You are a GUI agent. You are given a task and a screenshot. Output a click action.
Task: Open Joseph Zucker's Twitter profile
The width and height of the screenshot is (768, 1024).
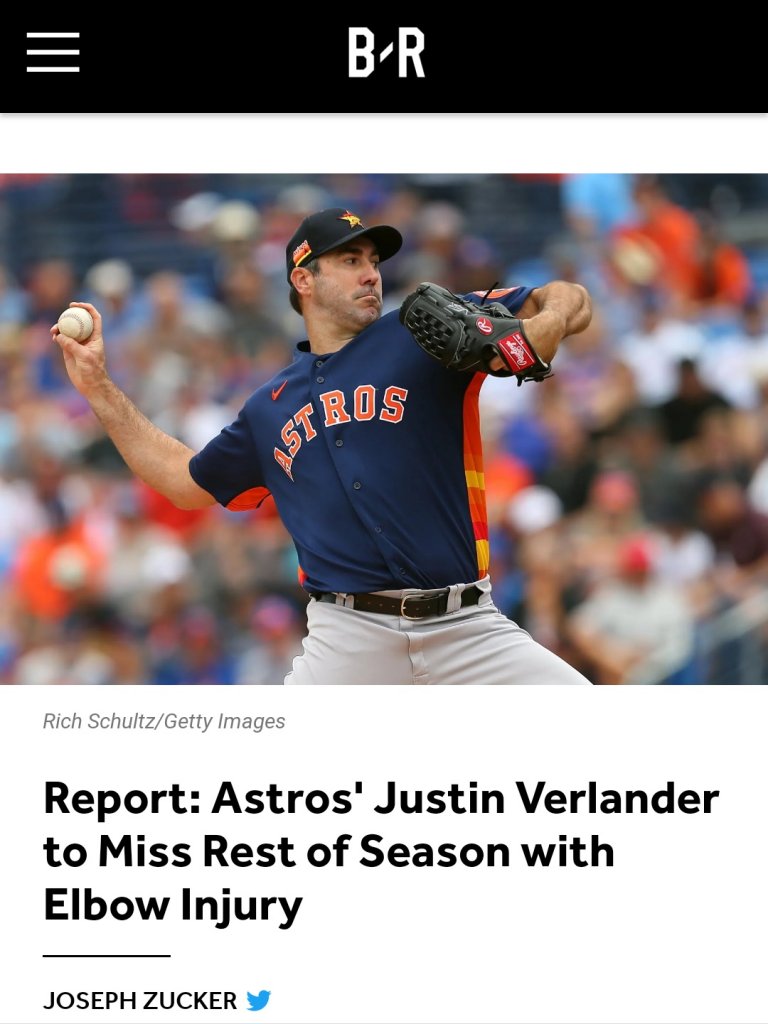coord(259,1000)
